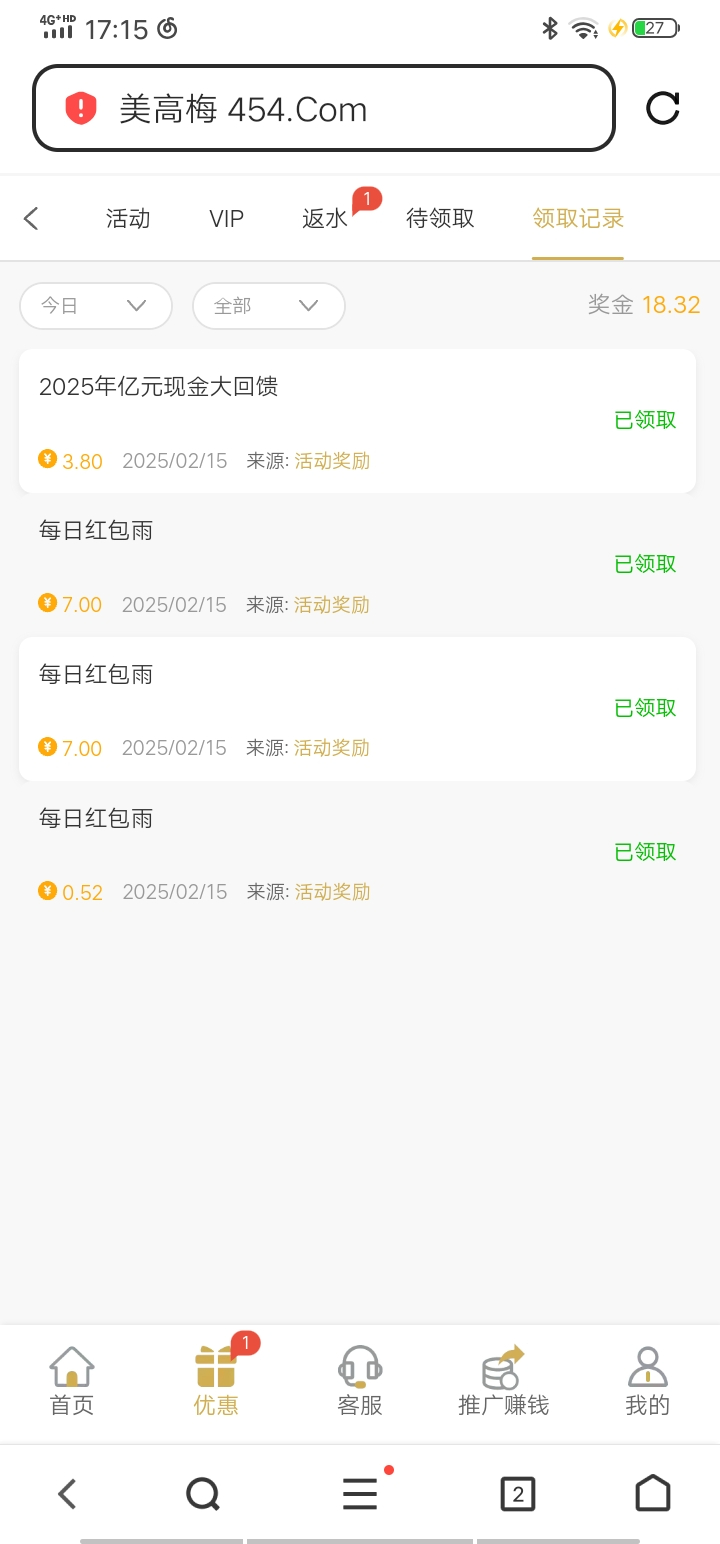Viewport: 720px width, 1544px height.
Task: Tap the browser search icon
Action: [203, 1494]
